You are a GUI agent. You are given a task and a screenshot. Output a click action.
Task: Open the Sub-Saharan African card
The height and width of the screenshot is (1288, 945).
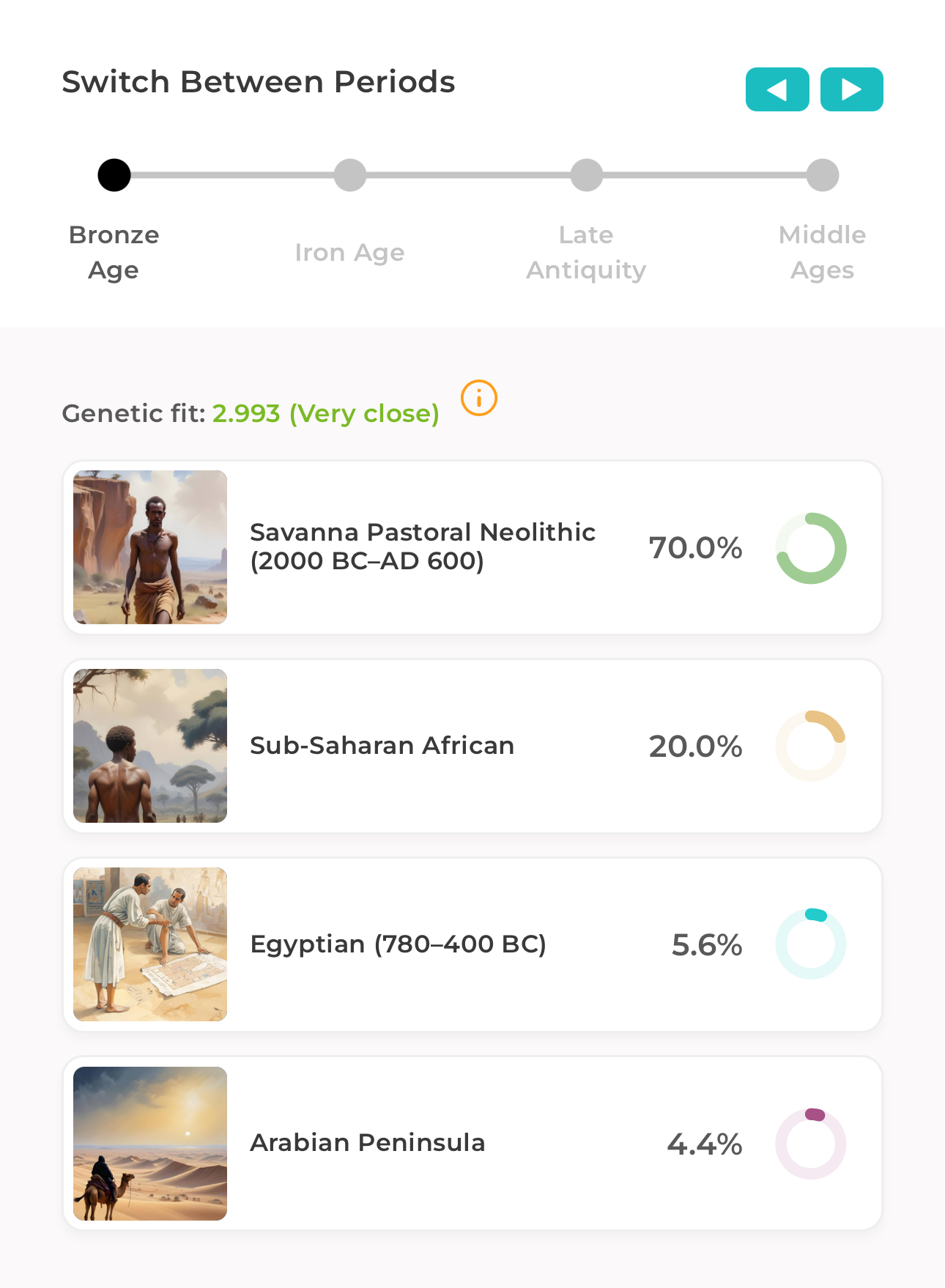click(472, 746)
